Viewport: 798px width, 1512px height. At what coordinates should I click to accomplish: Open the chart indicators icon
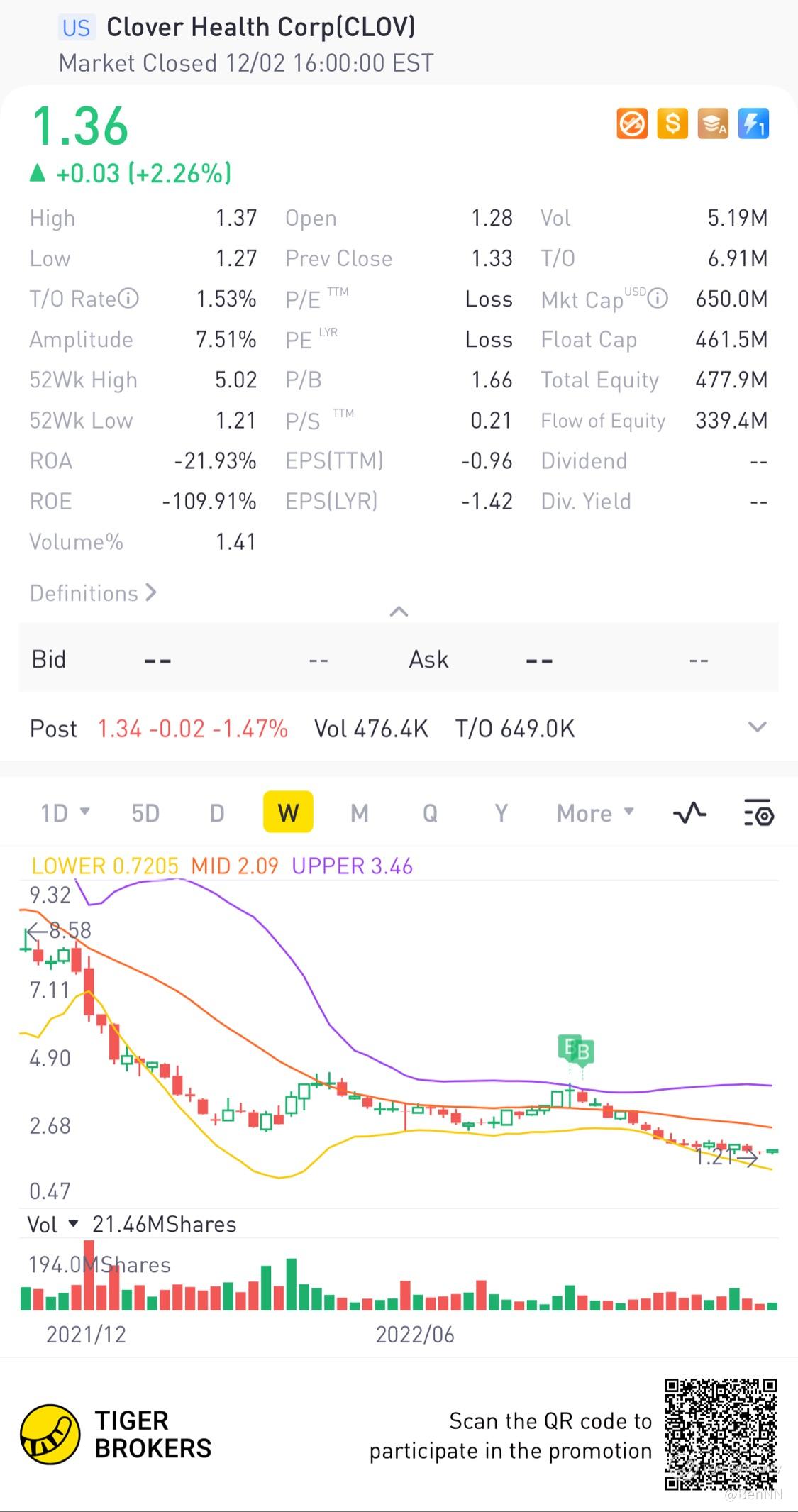coord(689,812)
